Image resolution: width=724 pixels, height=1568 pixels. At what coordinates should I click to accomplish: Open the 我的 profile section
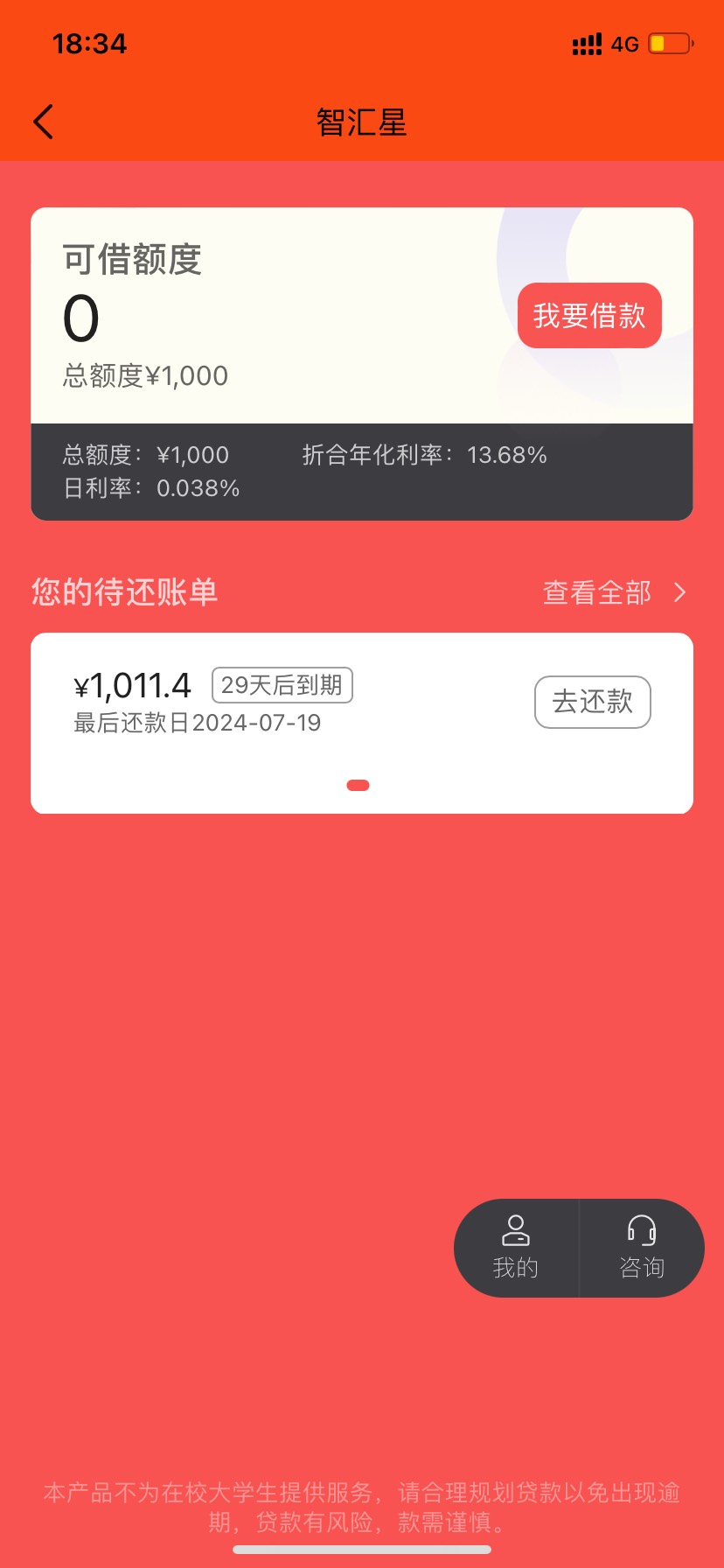pos(516,1248)
